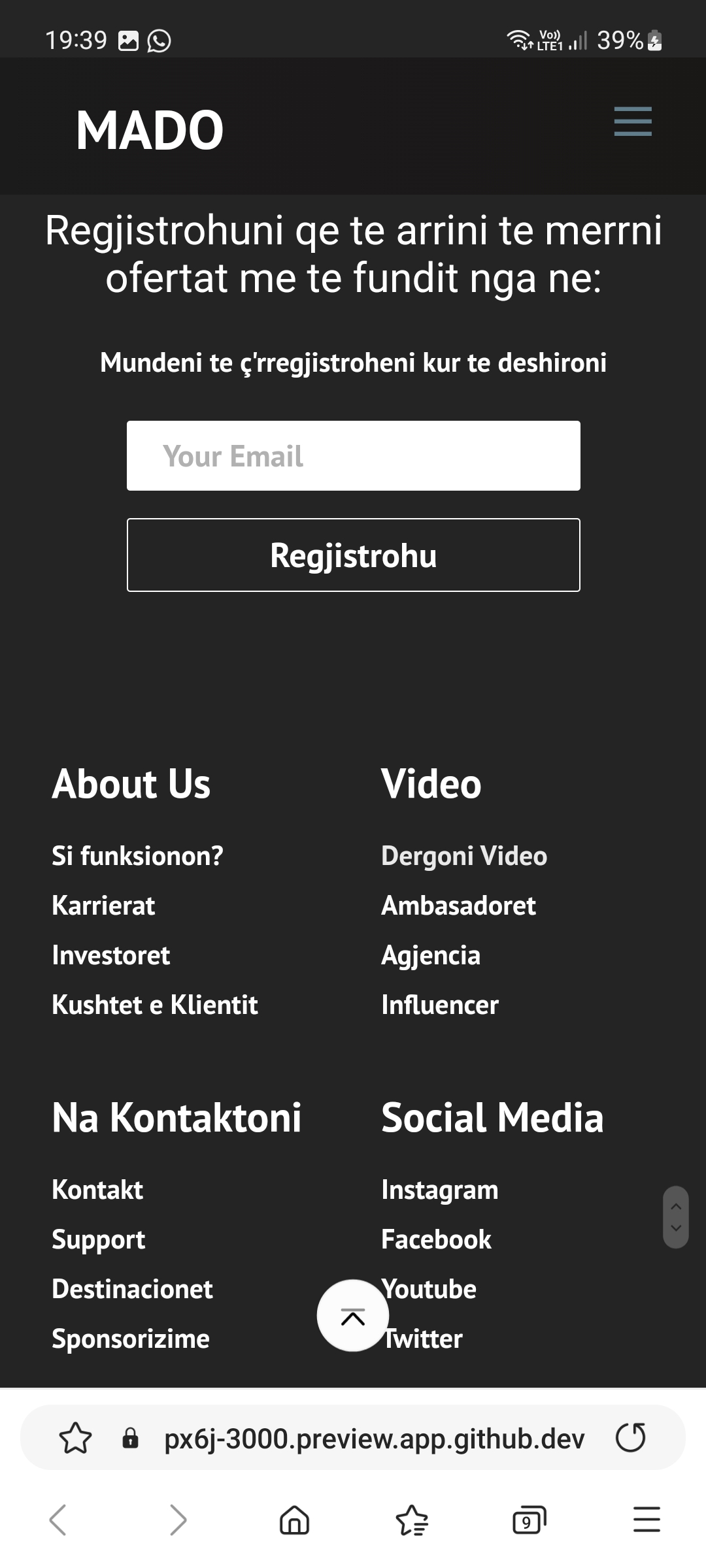706x1568 pixels.
Task: Navigate back with the browser back arrow
Action: [59, 1520]
